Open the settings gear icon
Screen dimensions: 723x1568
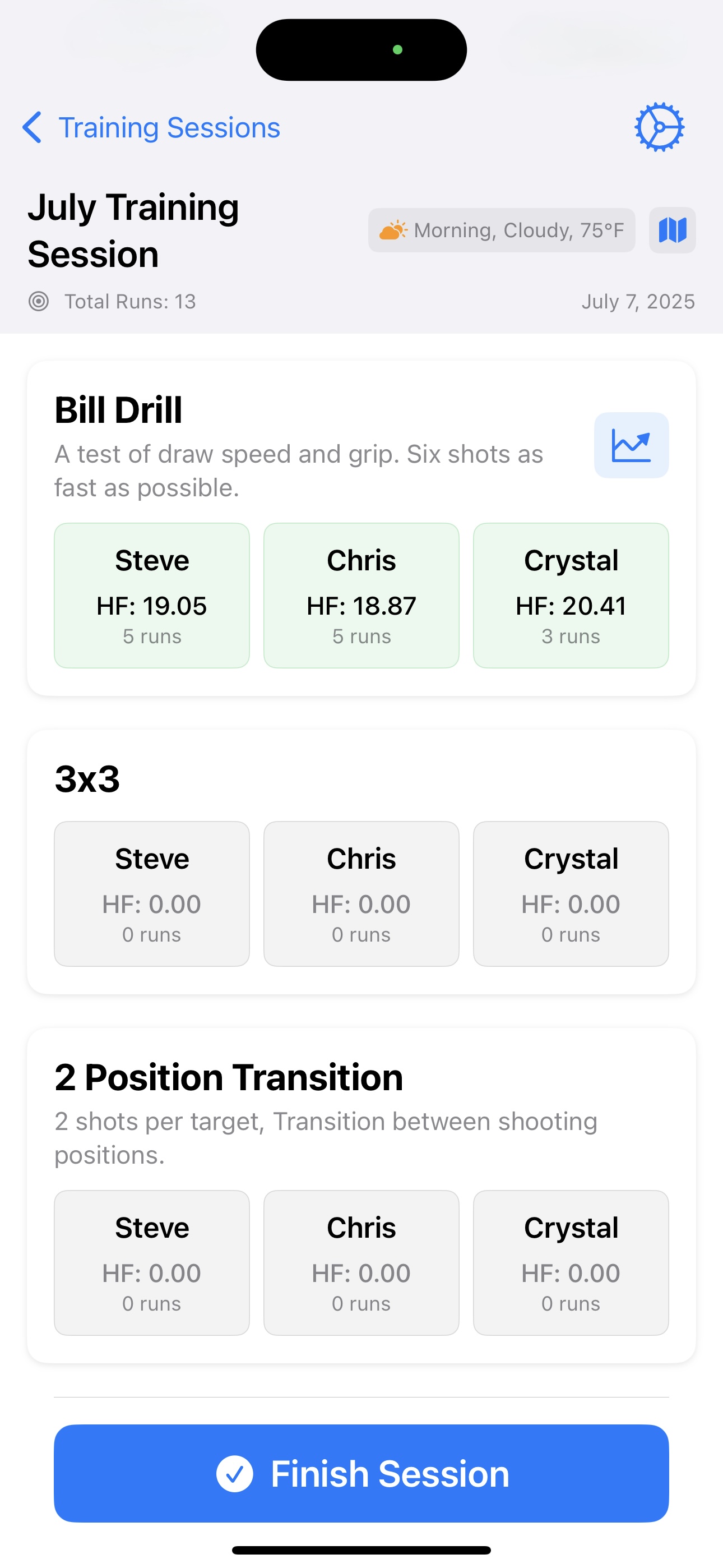point(660,127)
